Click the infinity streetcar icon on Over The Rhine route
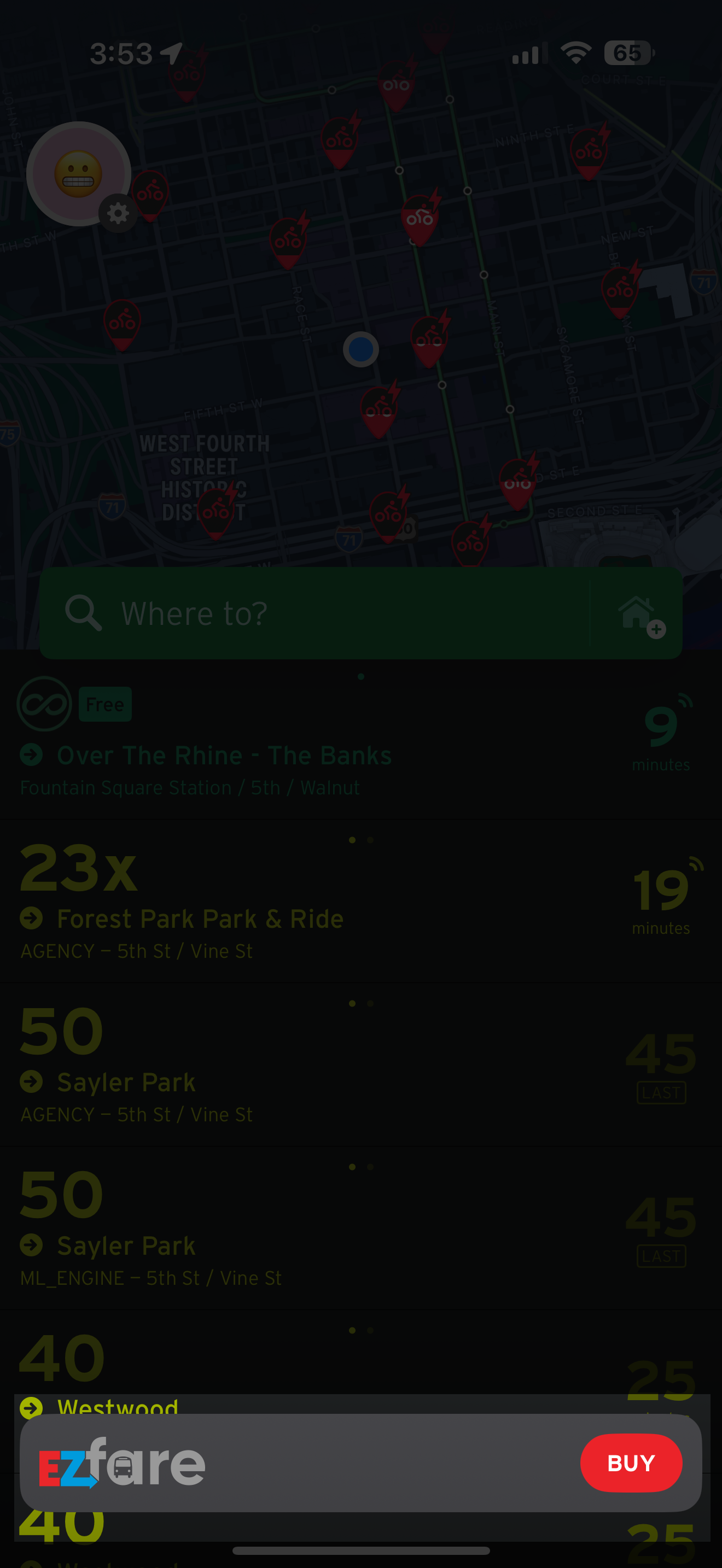This screenshot has width=722, height=1568. tap(44, 704)
